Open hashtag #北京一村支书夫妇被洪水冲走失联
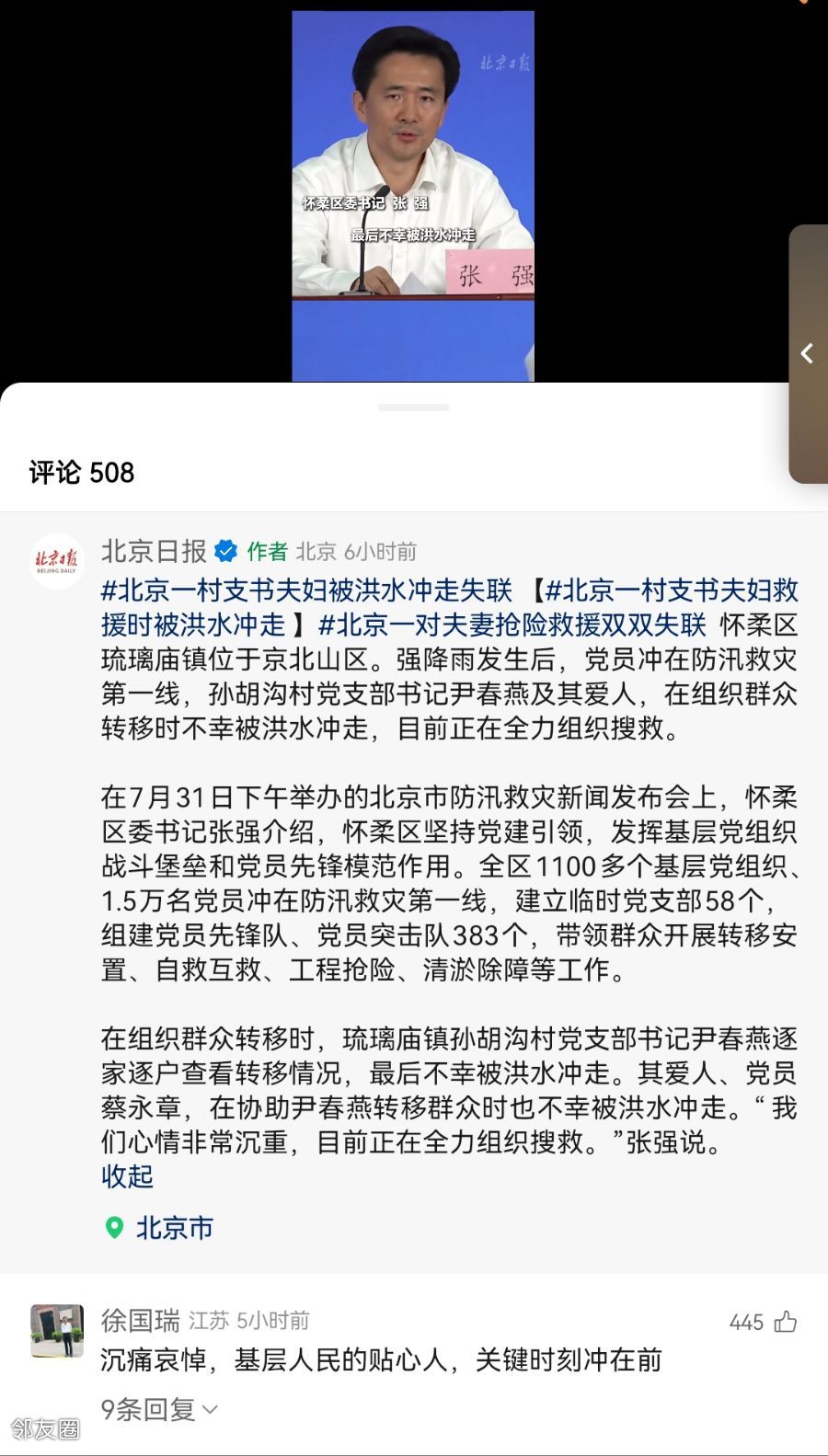 pyautogui.click(x=306, y=590)
